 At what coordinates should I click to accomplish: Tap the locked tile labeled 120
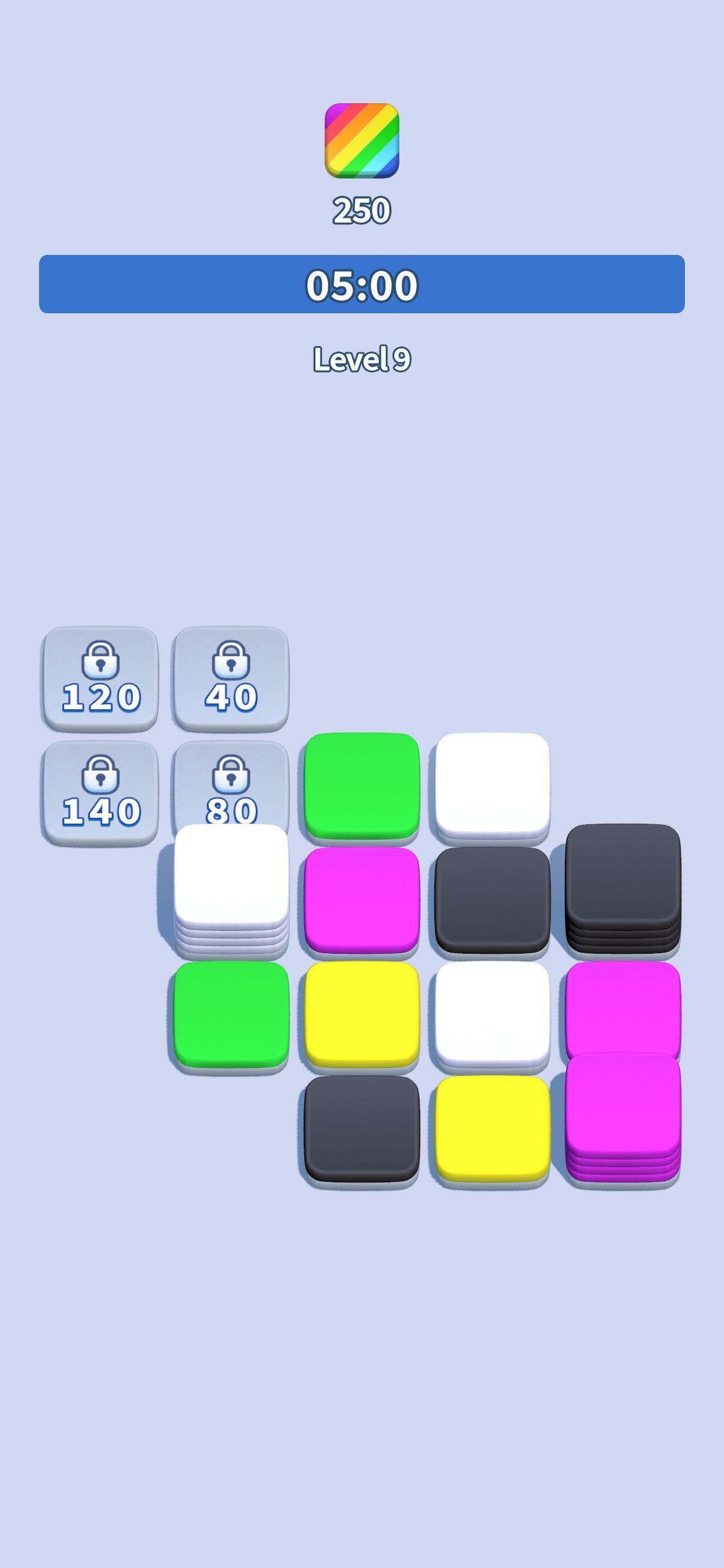pos(100,677)
